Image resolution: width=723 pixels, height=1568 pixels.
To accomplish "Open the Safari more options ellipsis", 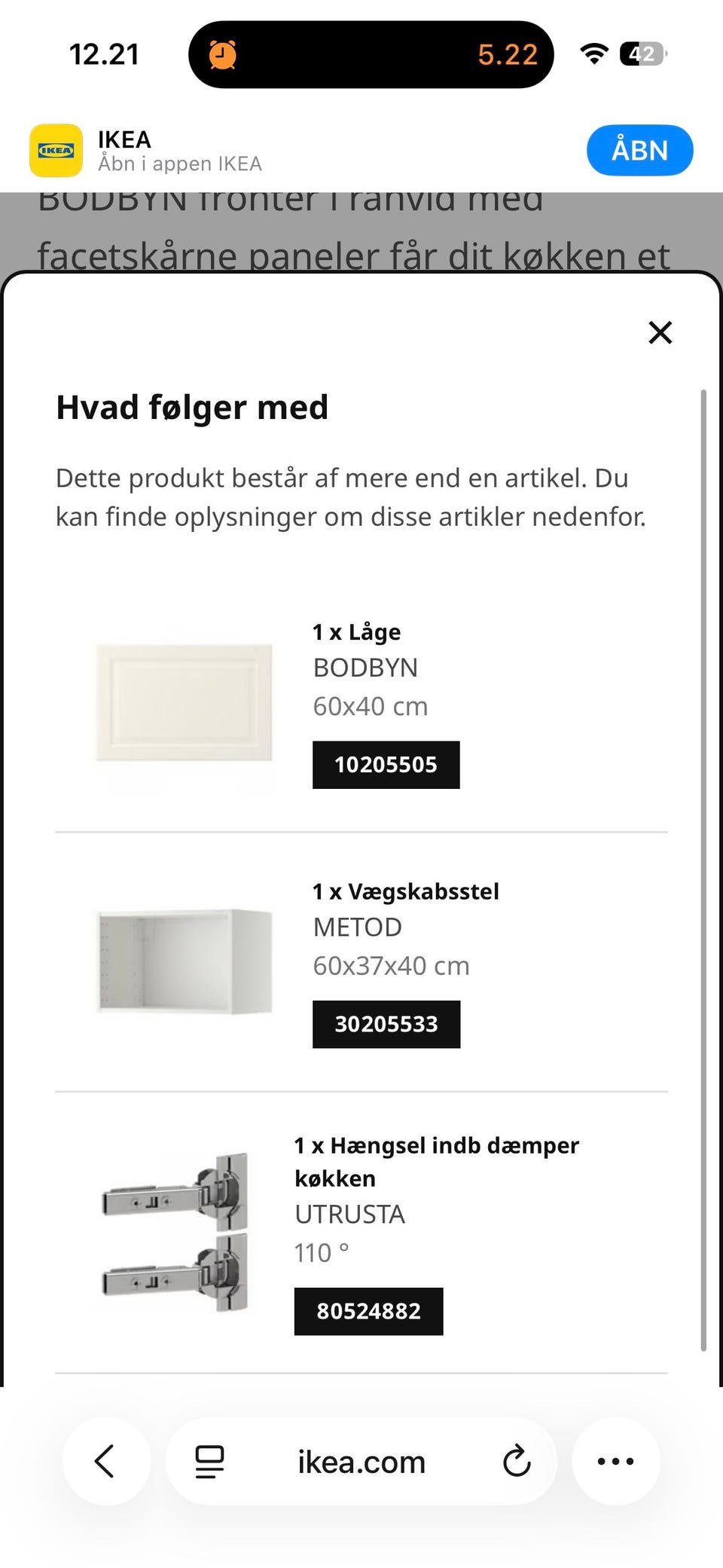I will pyautogui.click(x=616, y=1460).
